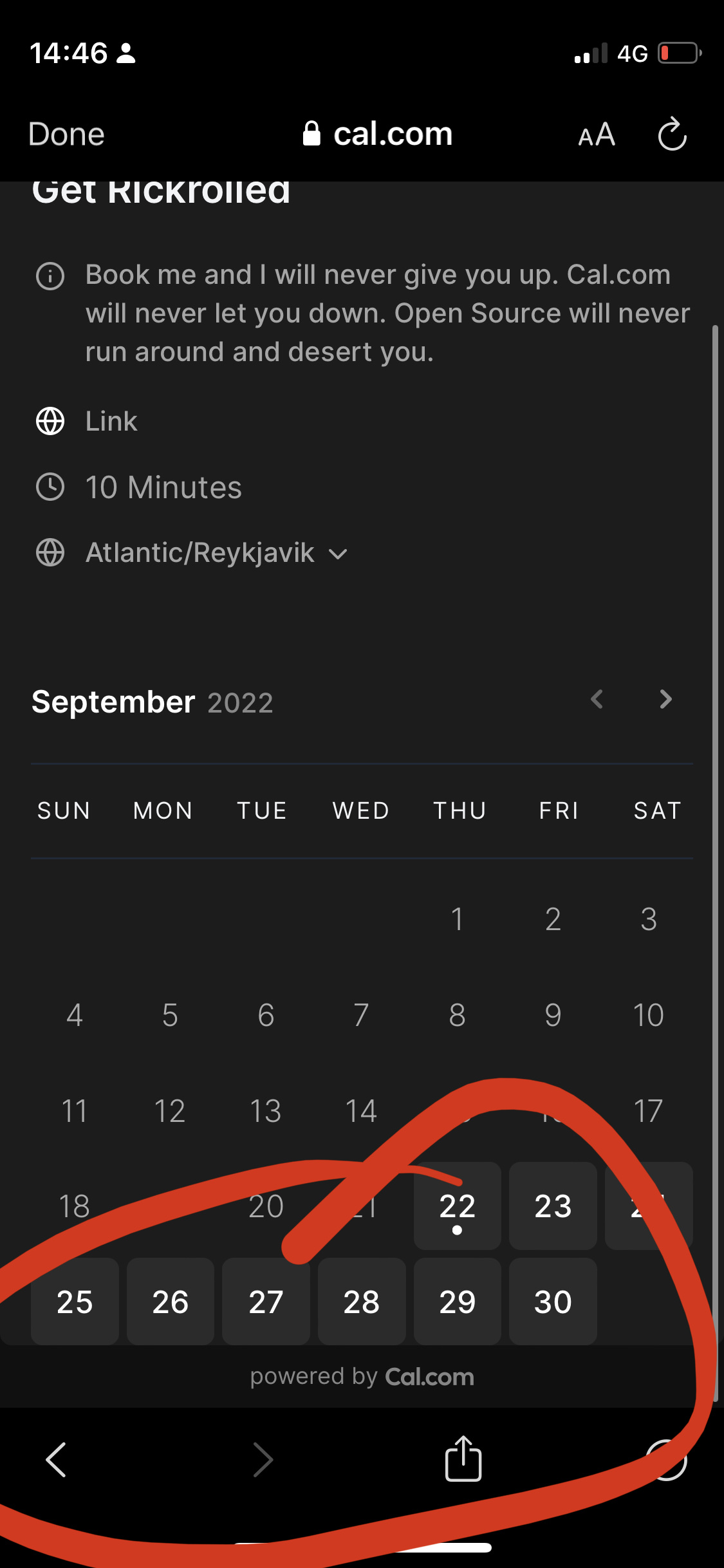Choose September 26 on the calendar

tap(171, 1302)
